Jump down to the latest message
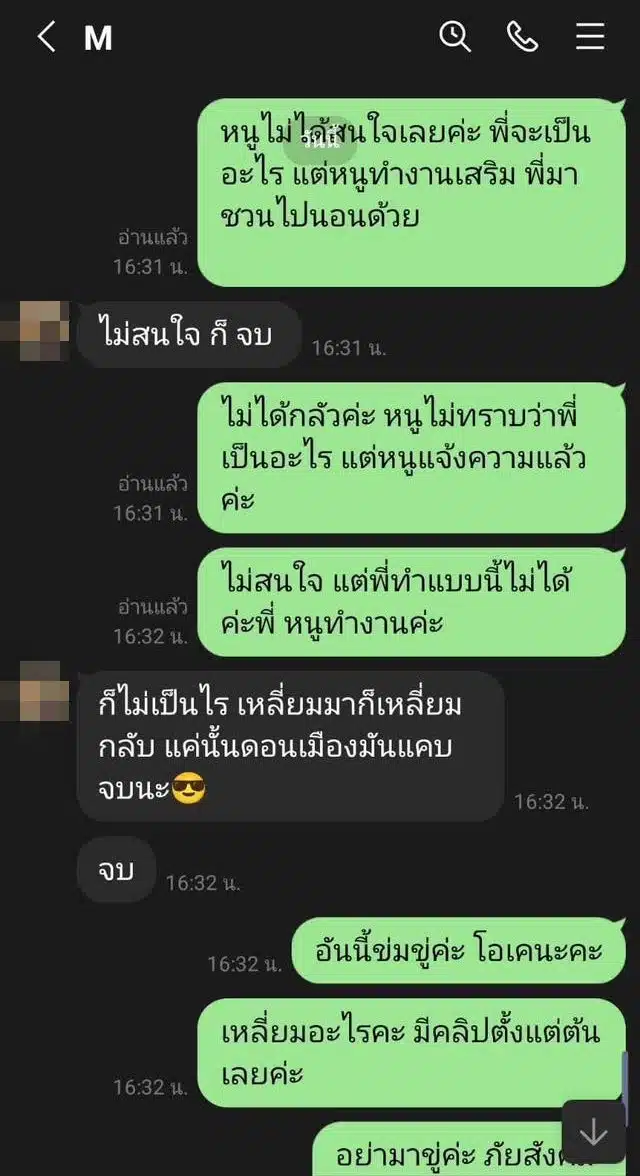Screen dimensions: 640x1176 point(594,1131)
